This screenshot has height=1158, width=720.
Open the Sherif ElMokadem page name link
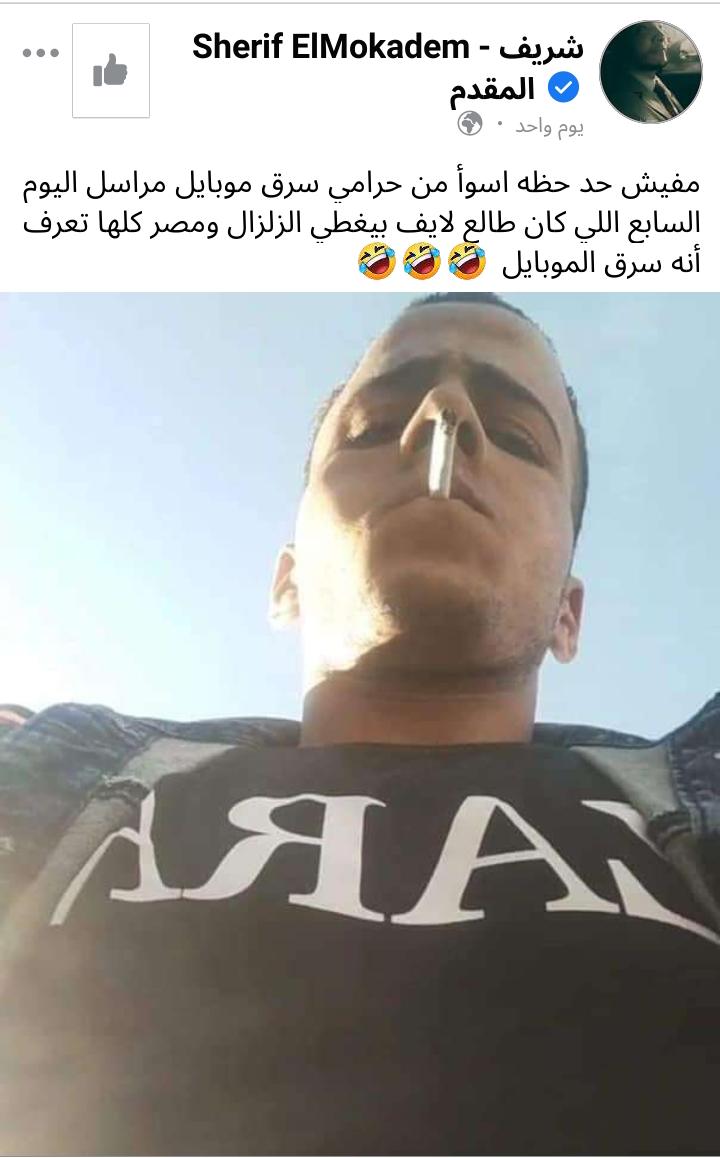[388, 47]
